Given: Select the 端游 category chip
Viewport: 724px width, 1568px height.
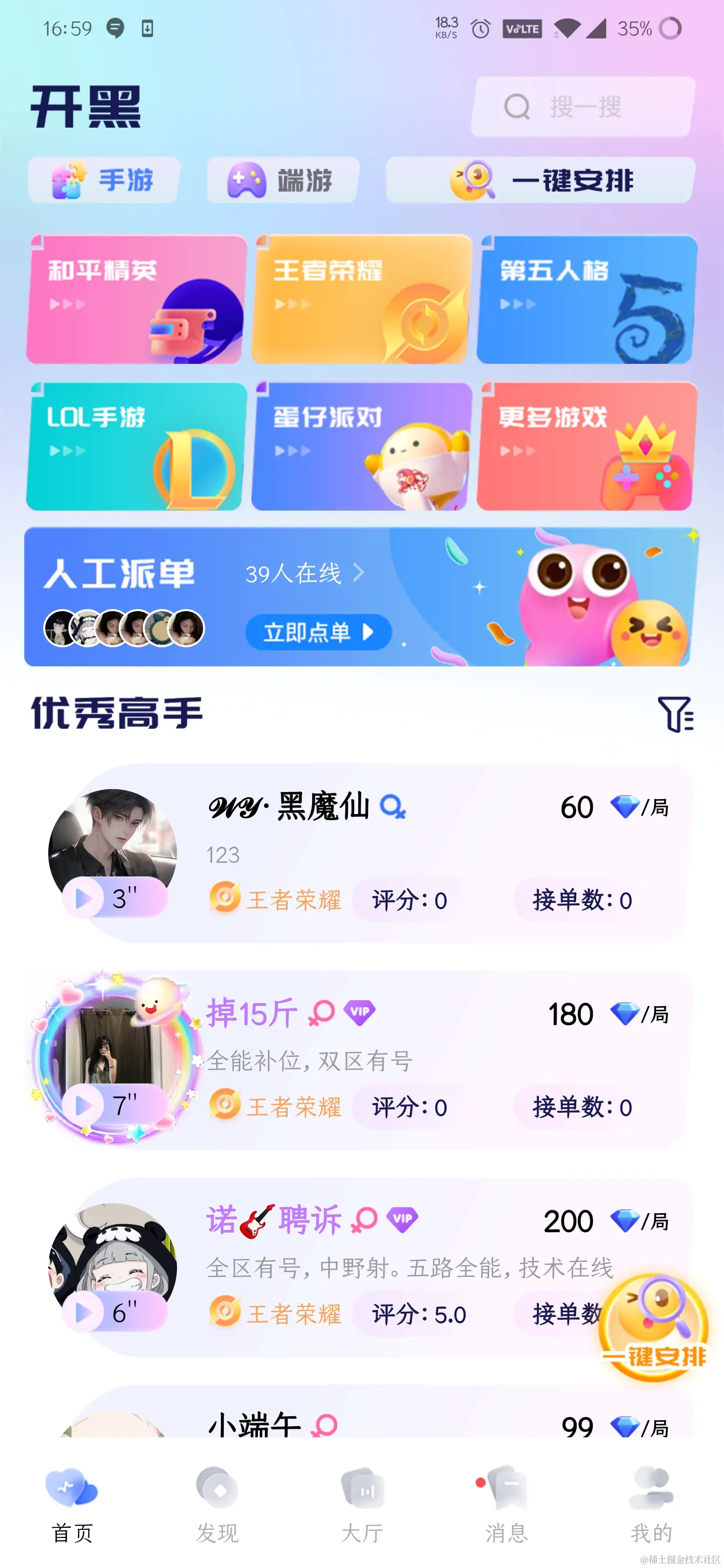Looking at the screenshot, I should pyautogui.click(x=283, y=180).
